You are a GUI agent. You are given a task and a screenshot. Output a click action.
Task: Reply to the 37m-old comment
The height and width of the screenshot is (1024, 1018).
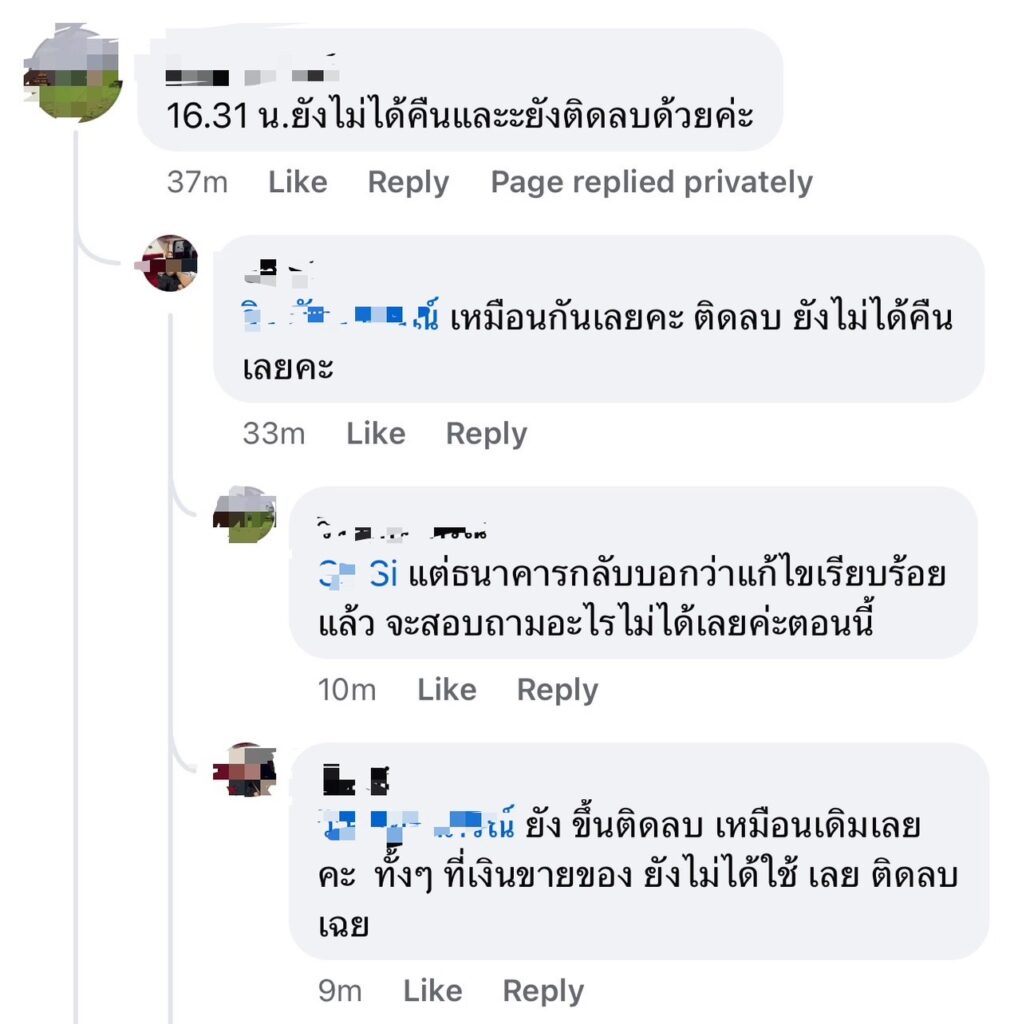pos(408,182)
